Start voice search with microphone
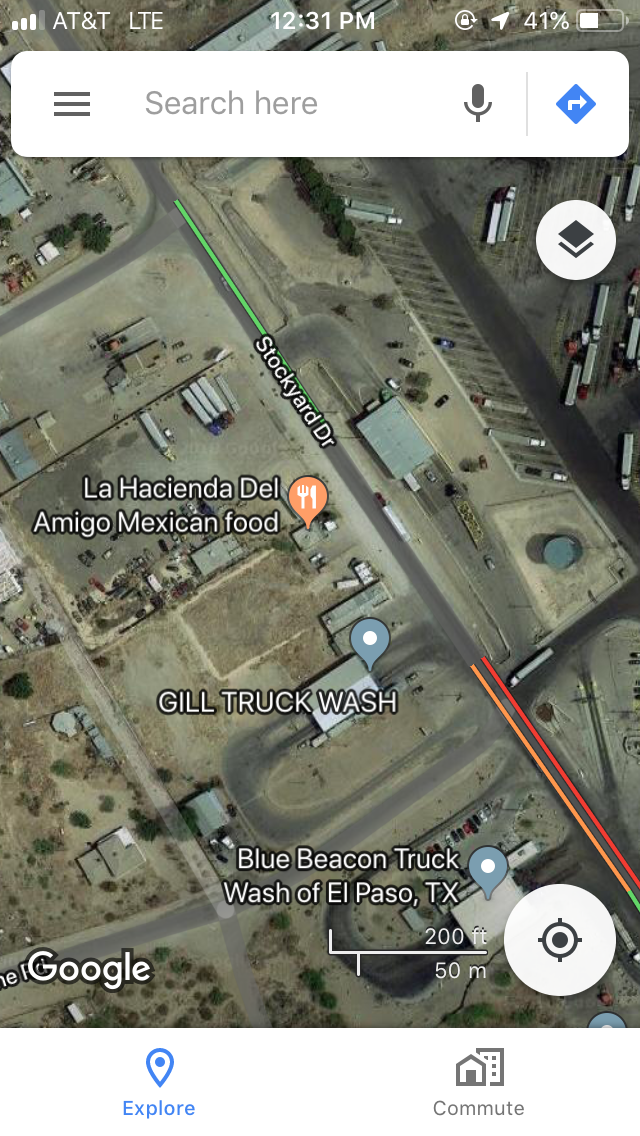Viewport: 640px width, 1136px height. tap(478, 104)
